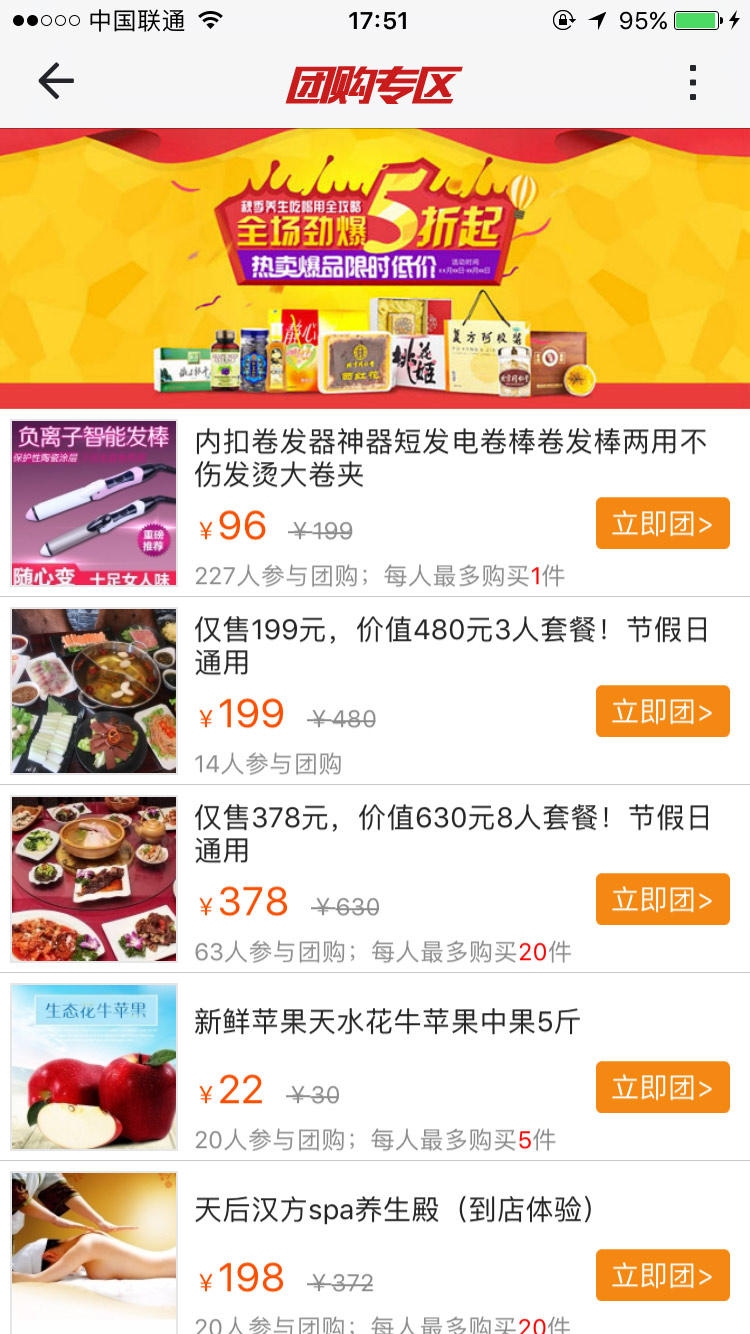Open the 新鲜苹果天水花牛苹果 deal
The width and height of the screenshot is (750, 1334).
pyautogui.click(x=387, y=1022)
